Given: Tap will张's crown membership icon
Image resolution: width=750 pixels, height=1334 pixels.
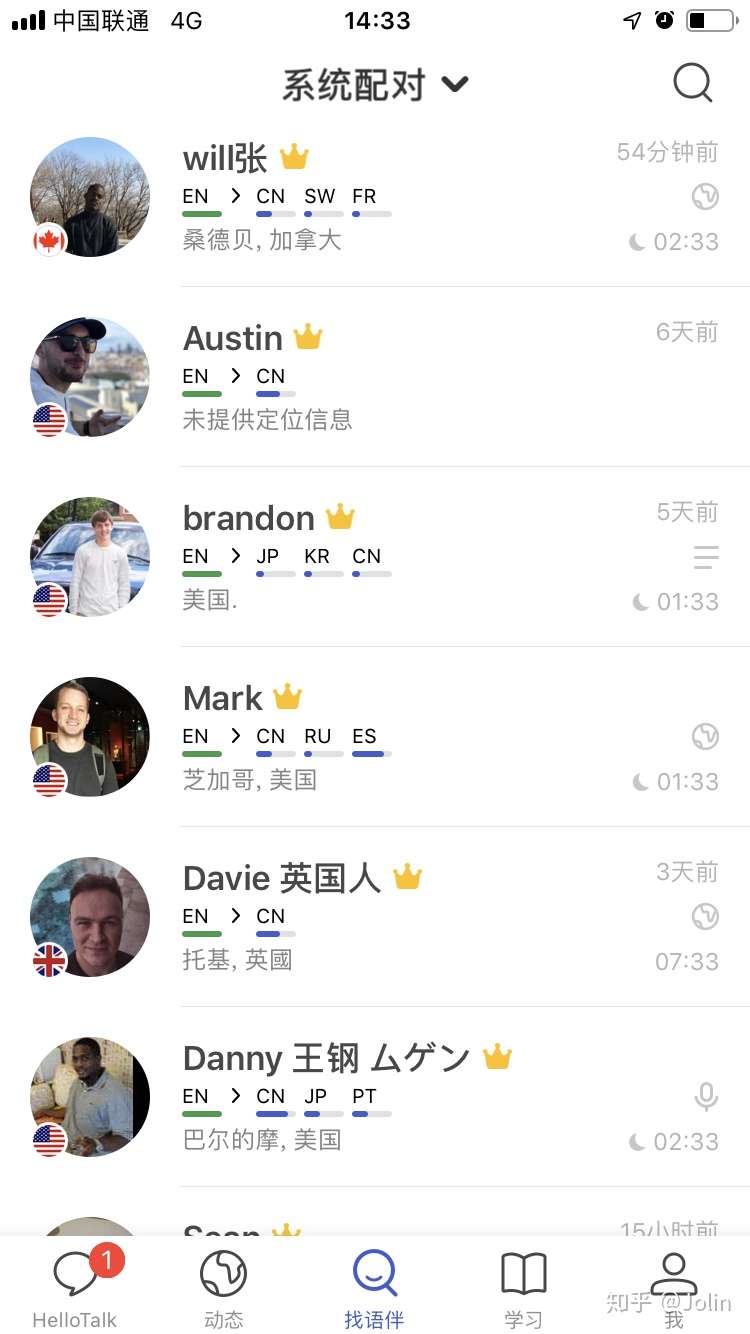Looking at the screenshot, I should click(291, 155).
